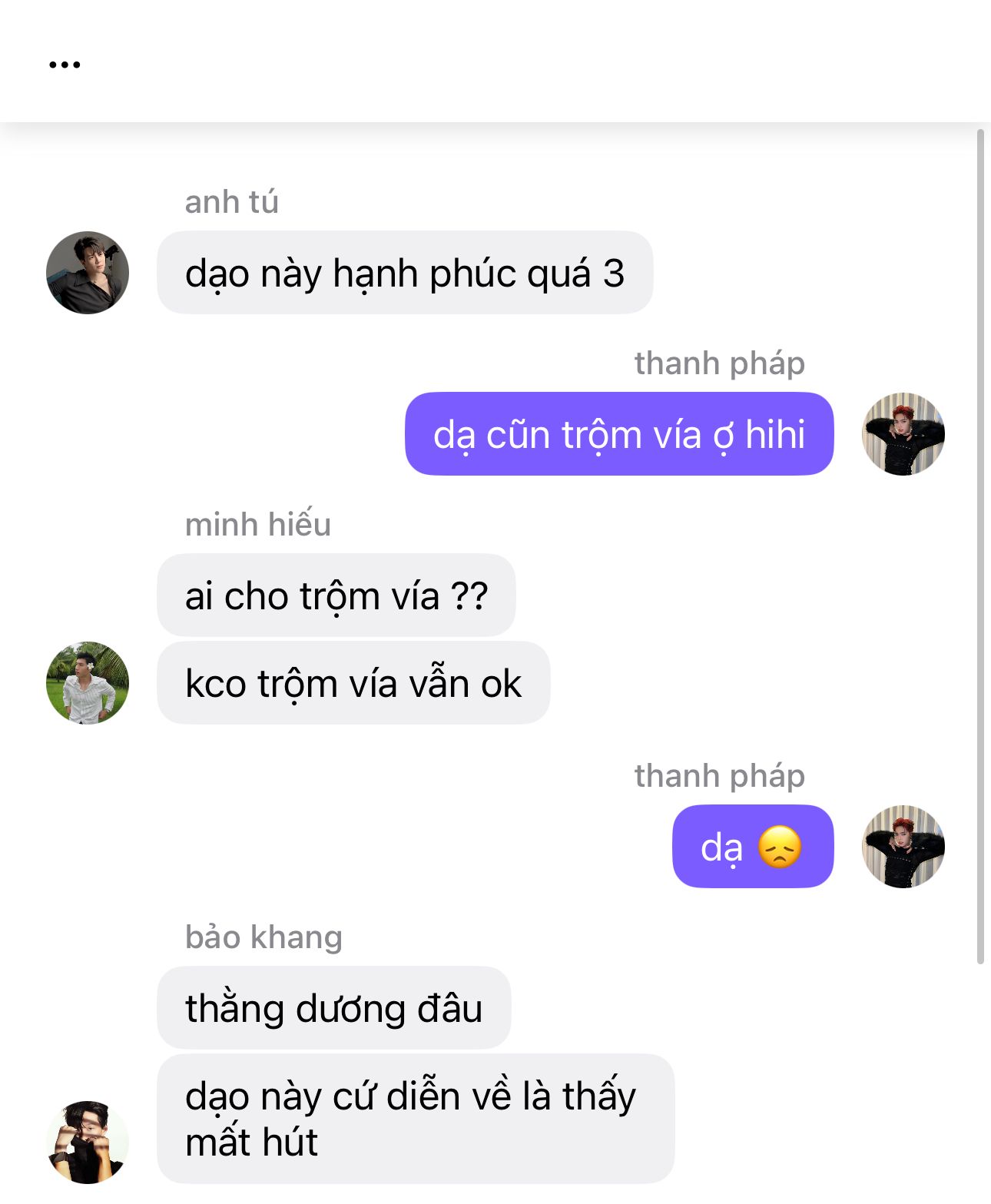This screenshot has width=991, height=1204.
Task: Open the three-dot overflow menu
Action: [x=65, y=65]
